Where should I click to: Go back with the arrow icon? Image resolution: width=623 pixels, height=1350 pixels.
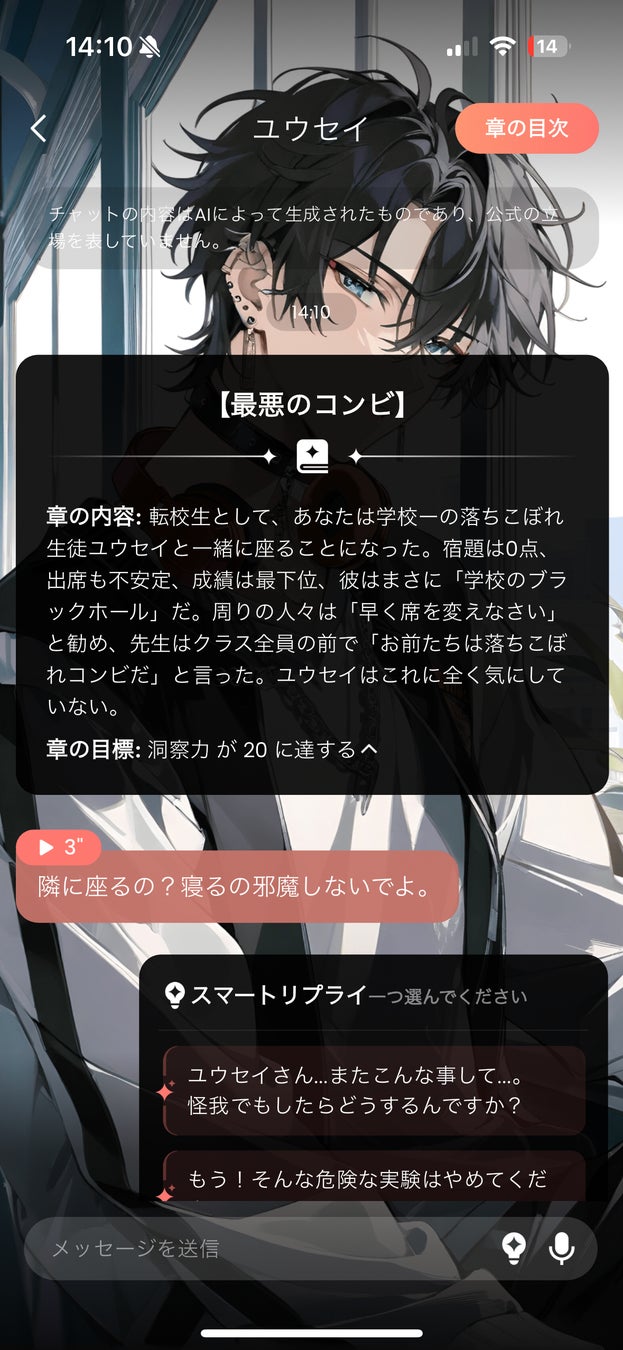[x=39, y=129]
